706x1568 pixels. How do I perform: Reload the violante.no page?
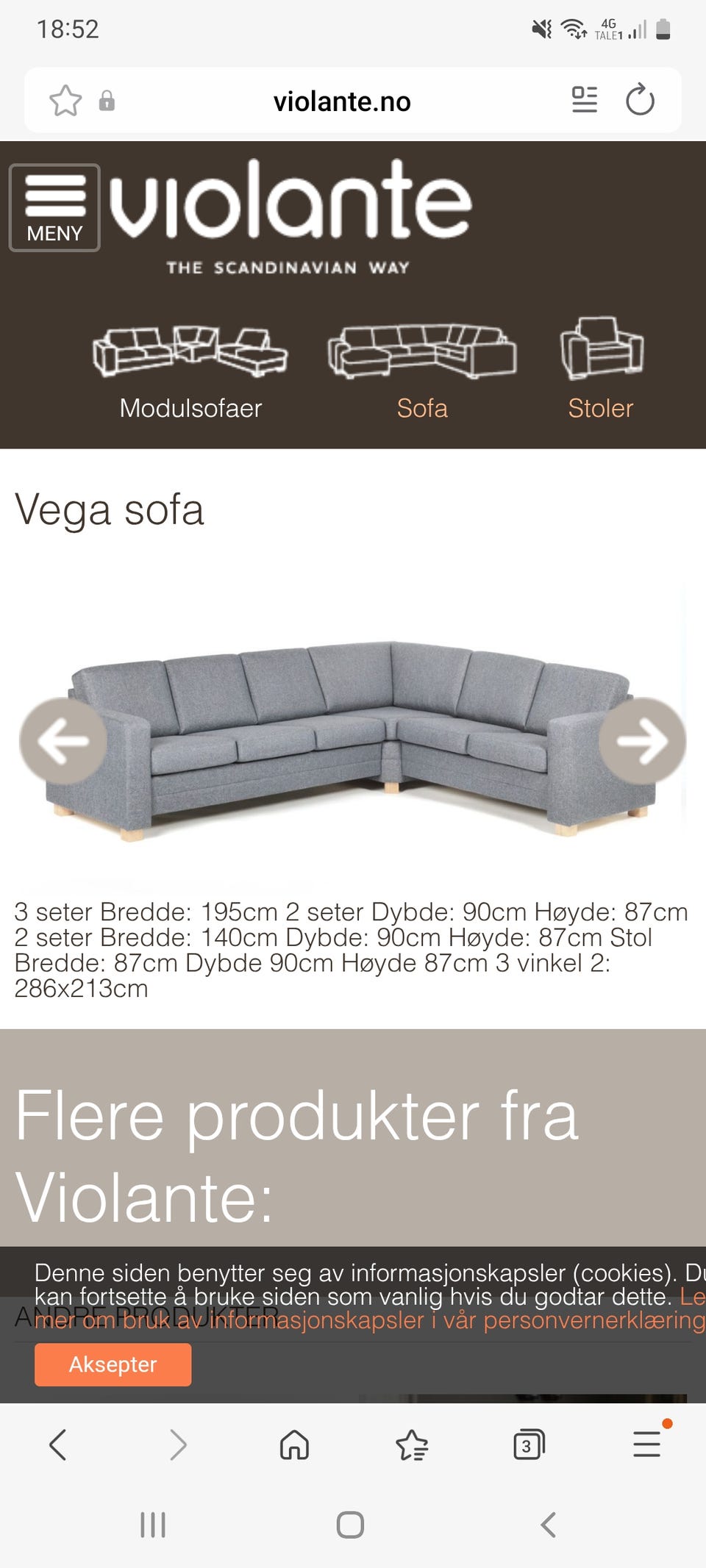coord(640,101)
